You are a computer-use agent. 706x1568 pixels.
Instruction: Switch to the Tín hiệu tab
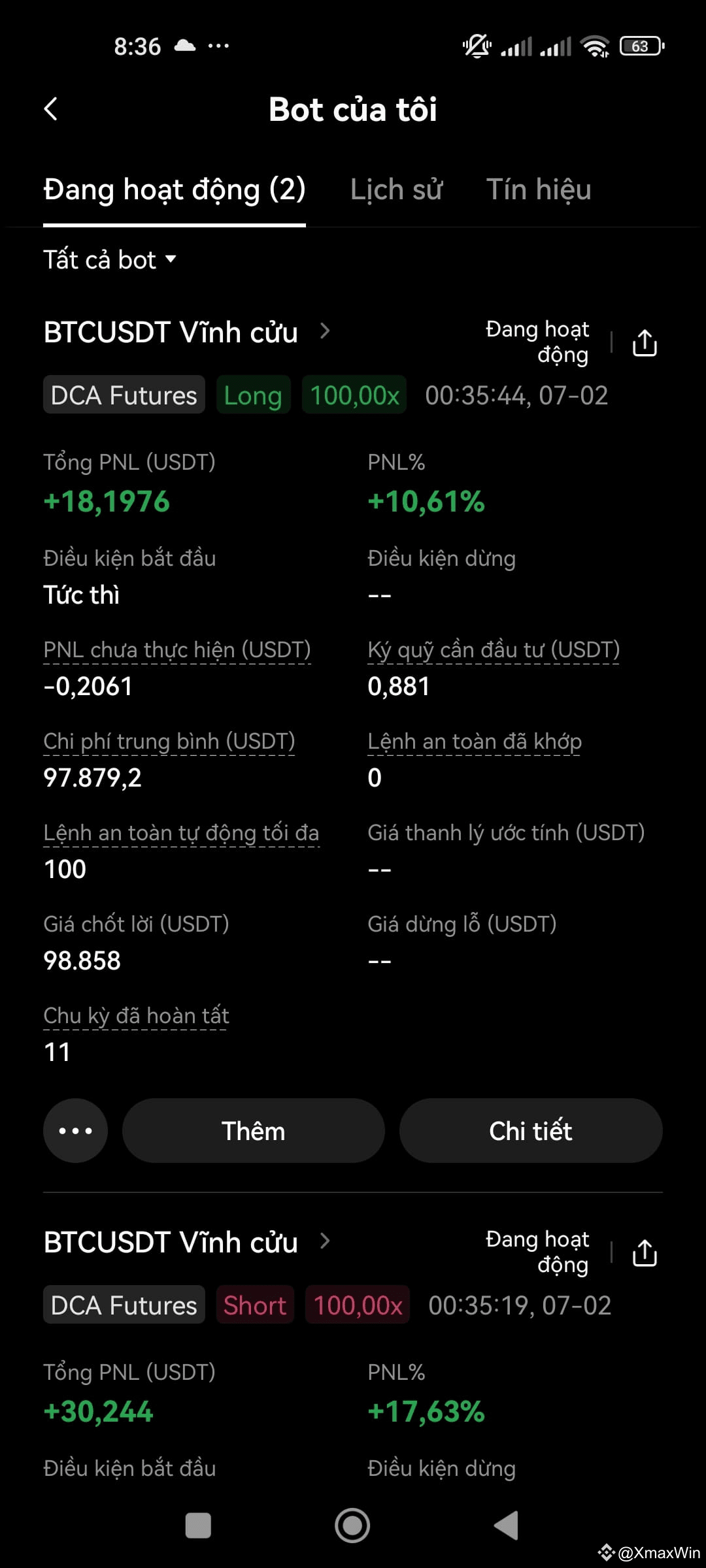538,189
